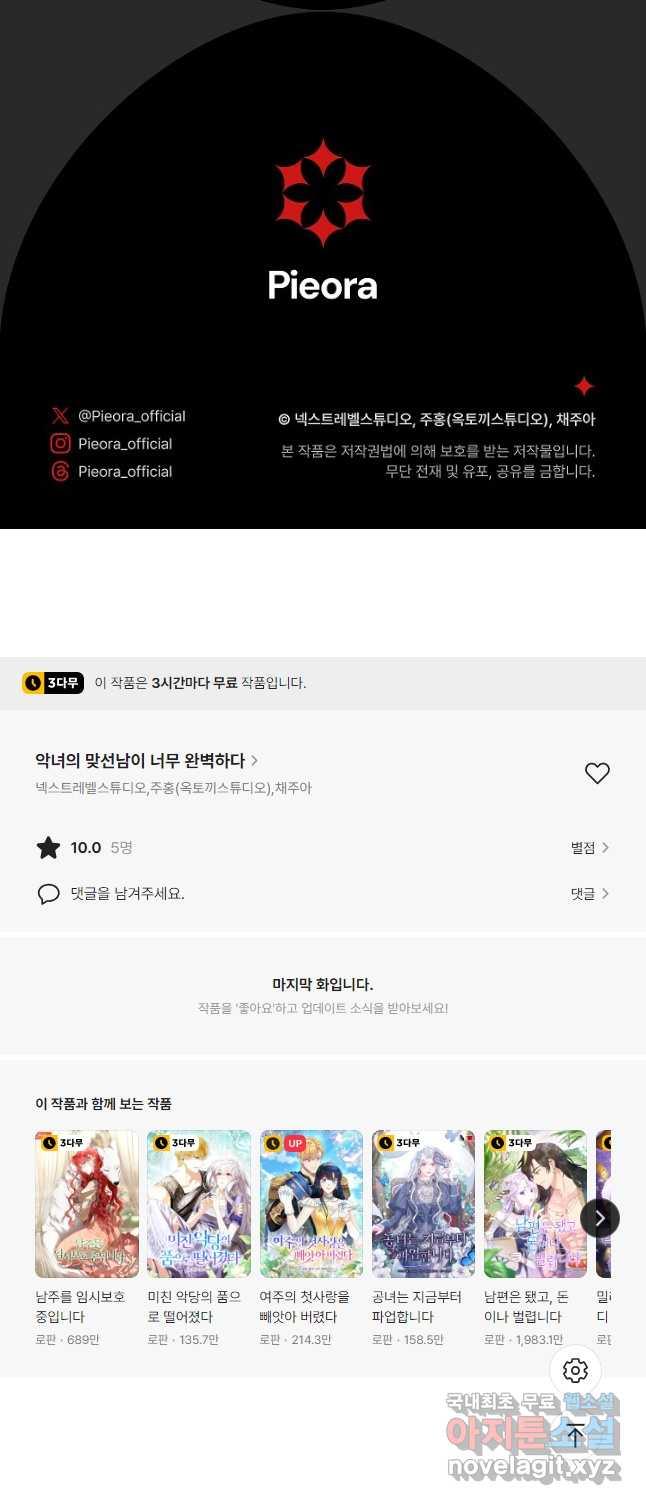Show more recommended titles with the next arrow
The height and width of the screenshot is (1505, 646).
600,1218
